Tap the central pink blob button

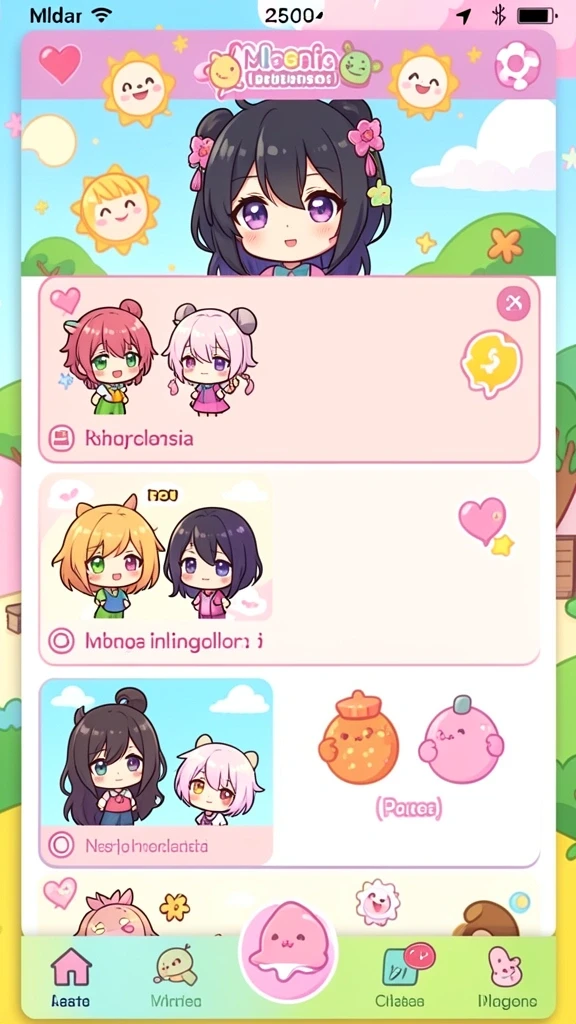(288, 951)
